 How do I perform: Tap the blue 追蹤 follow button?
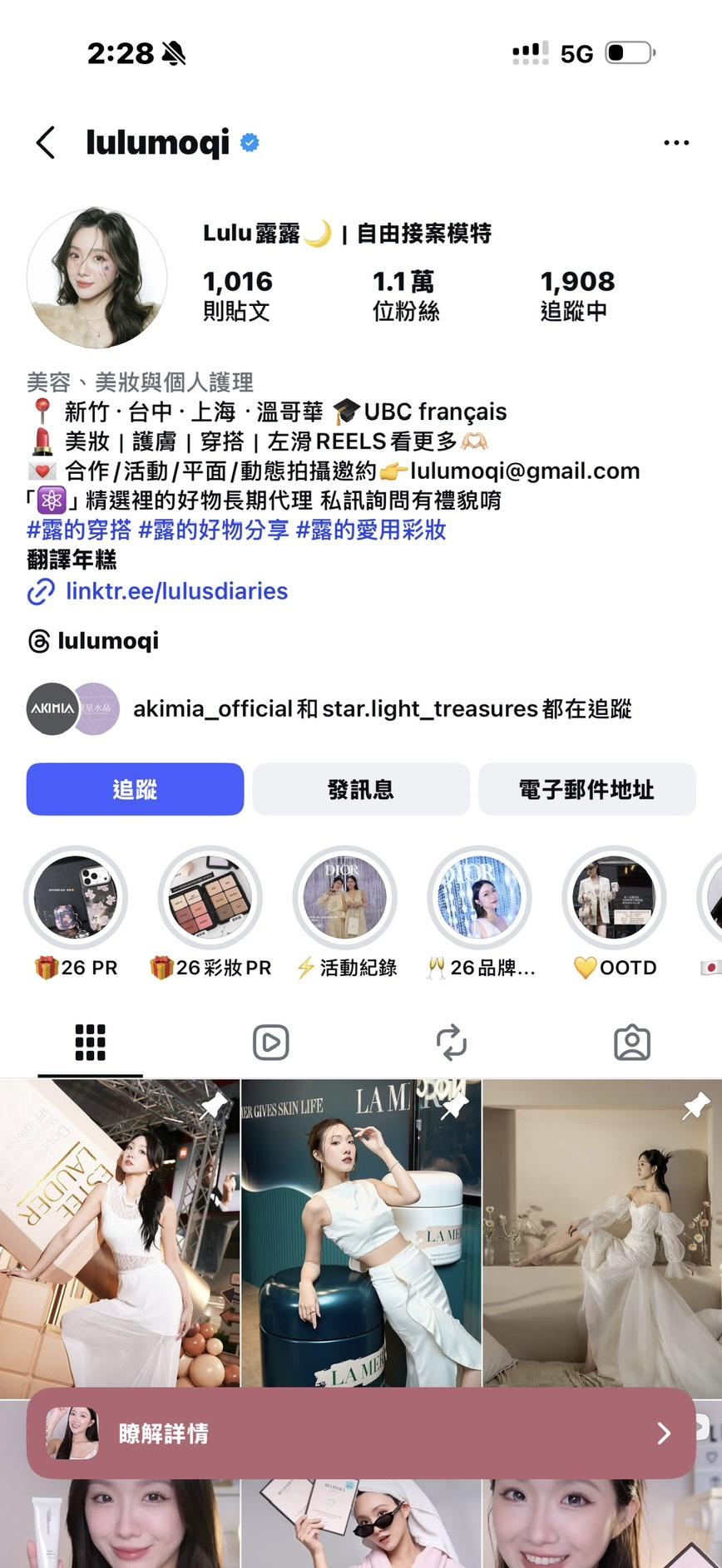[x=135, y=789]
